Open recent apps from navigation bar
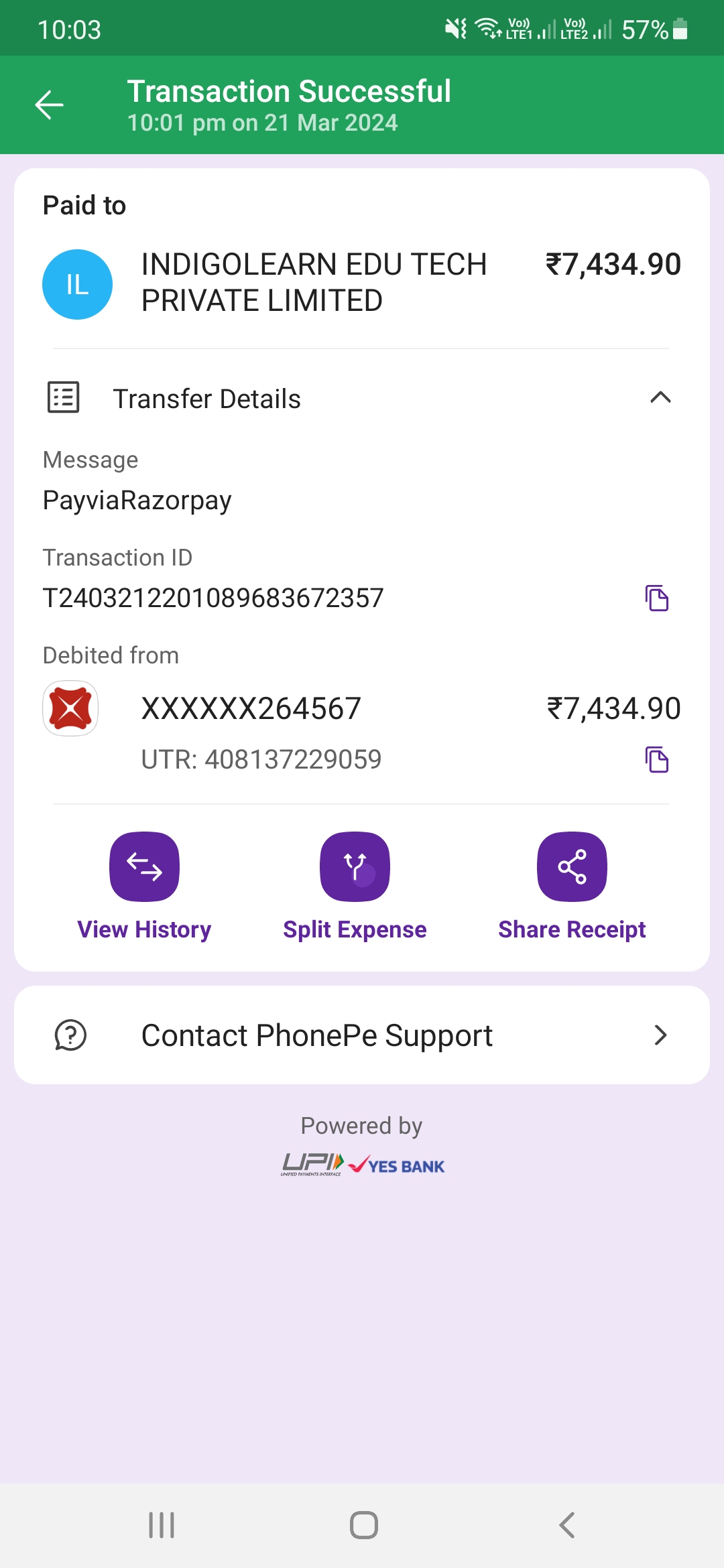 (162, 1525)
